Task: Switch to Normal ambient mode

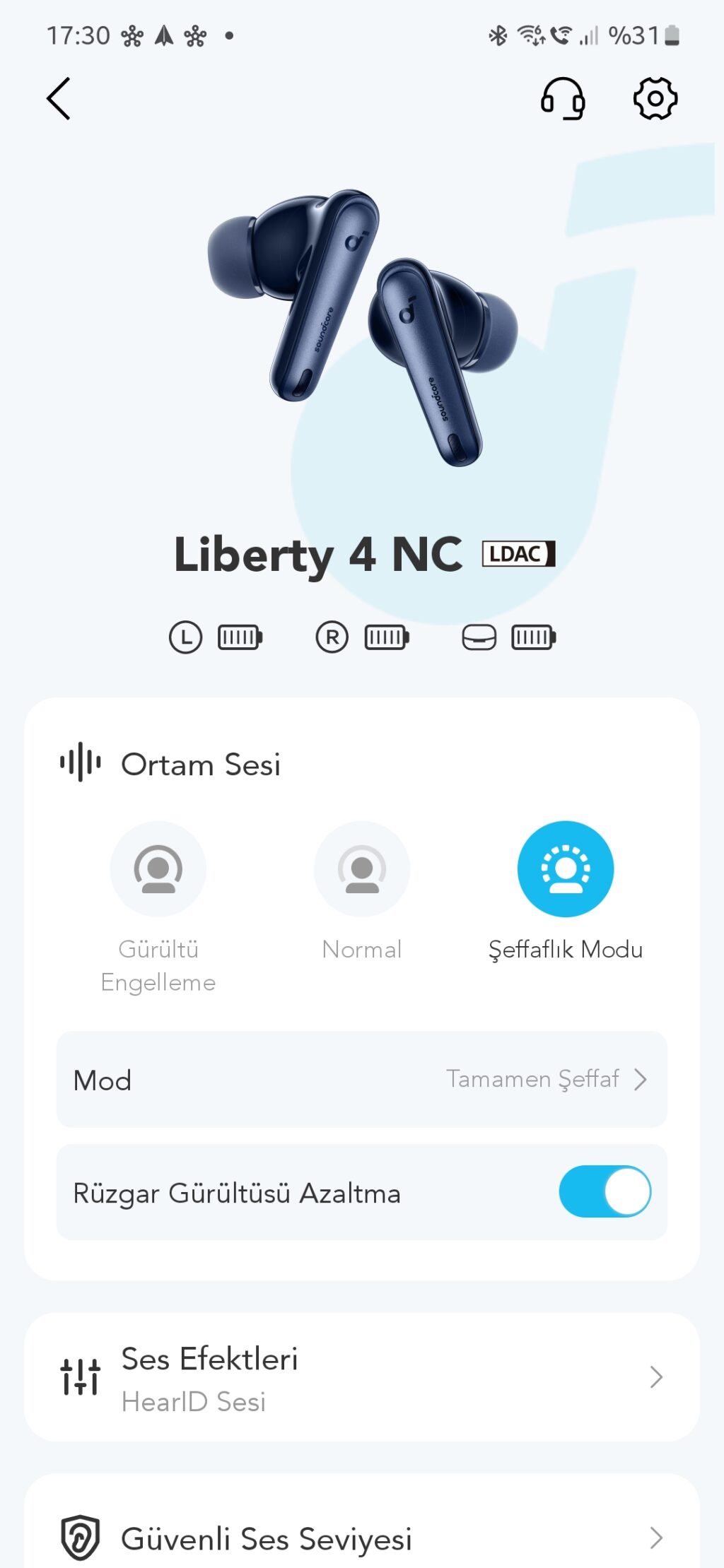Action: [362, 869]
